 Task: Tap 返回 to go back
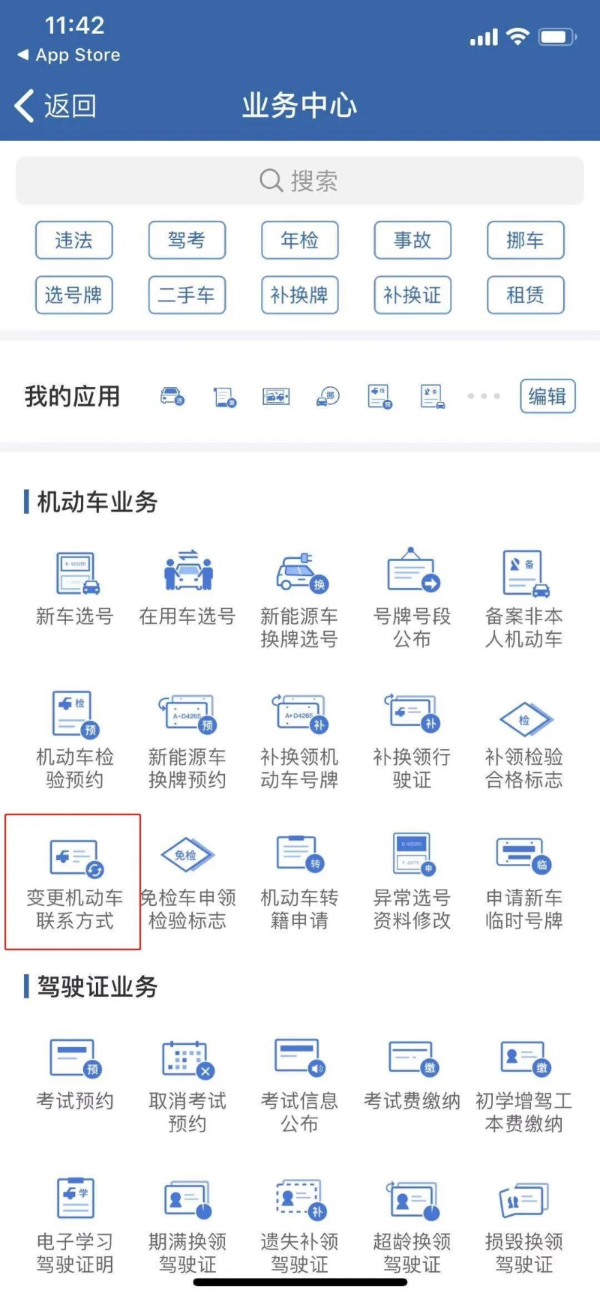coord(57,105)
